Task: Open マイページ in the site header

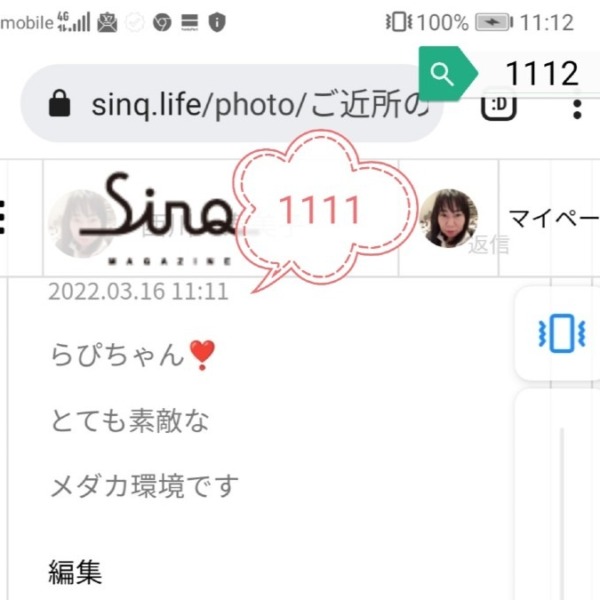Action: [x=553, y=218]
